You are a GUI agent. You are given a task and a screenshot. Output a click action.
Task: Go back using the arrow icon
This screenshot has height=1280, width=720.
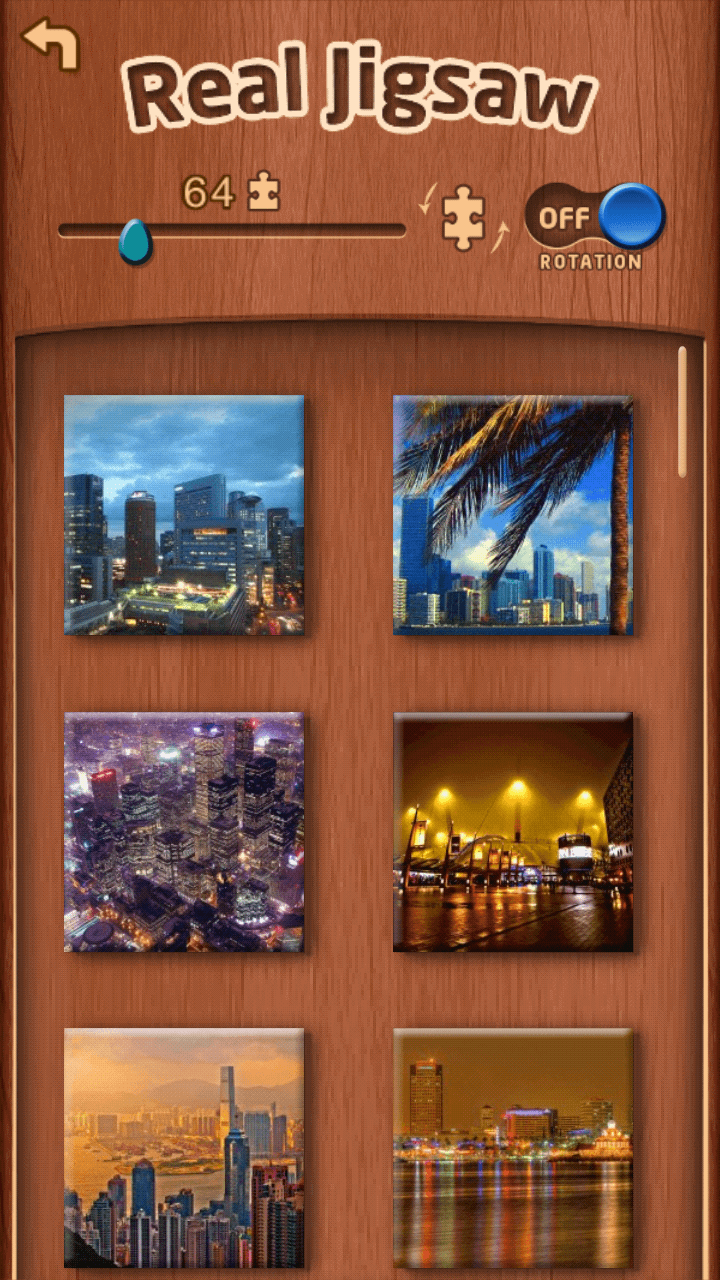click(50, 44)
